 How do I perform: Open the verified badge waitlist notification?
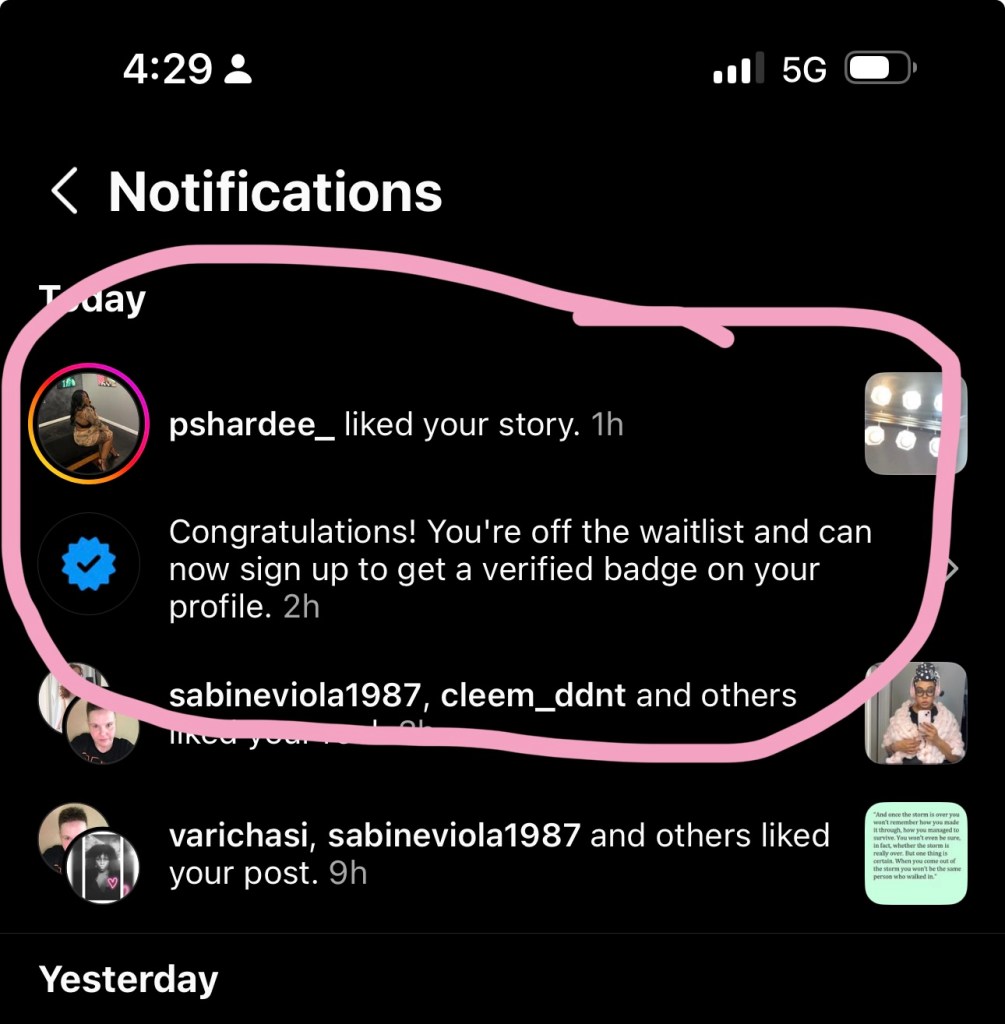[x=518, y=569]
